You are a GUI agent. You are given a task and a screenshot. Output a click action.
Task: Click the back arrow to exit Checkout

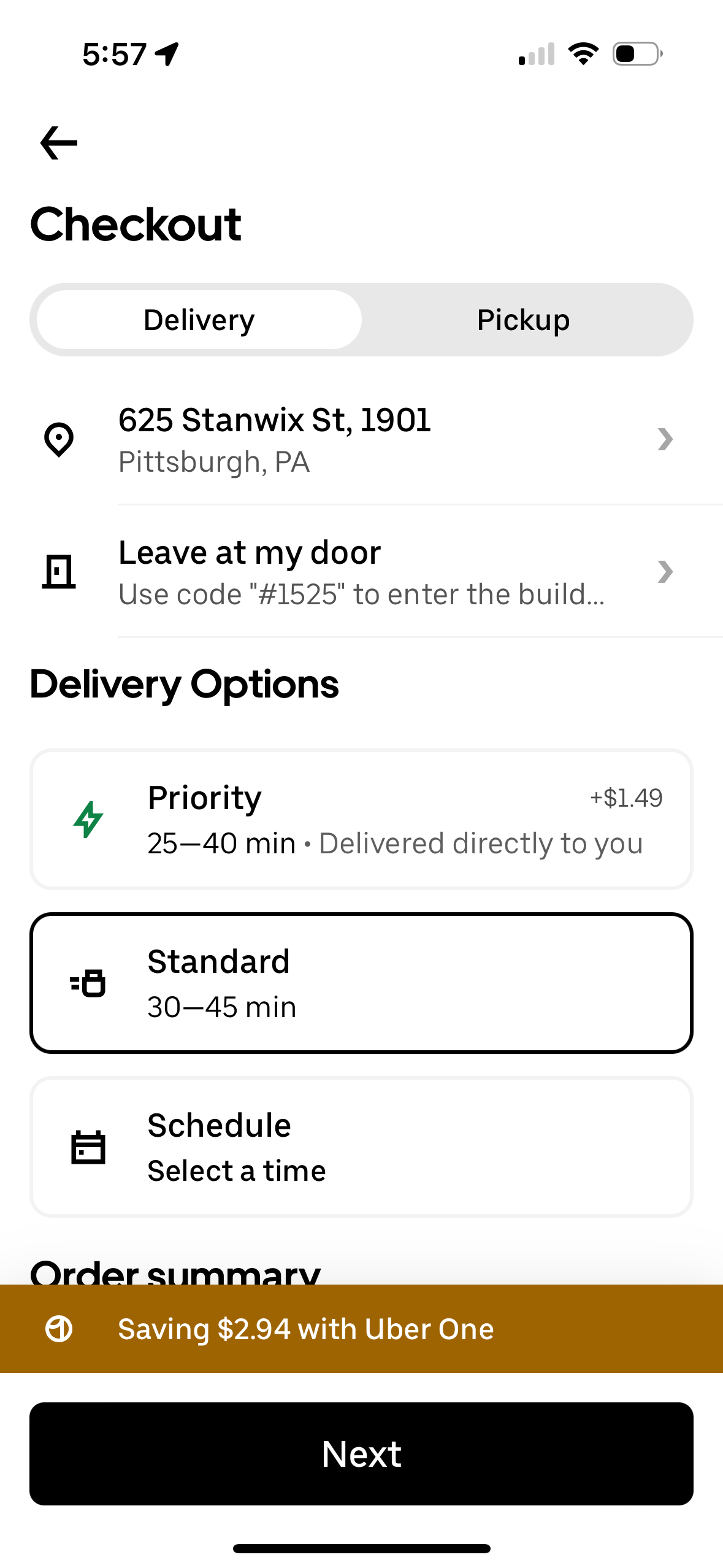tap(58, 142)
